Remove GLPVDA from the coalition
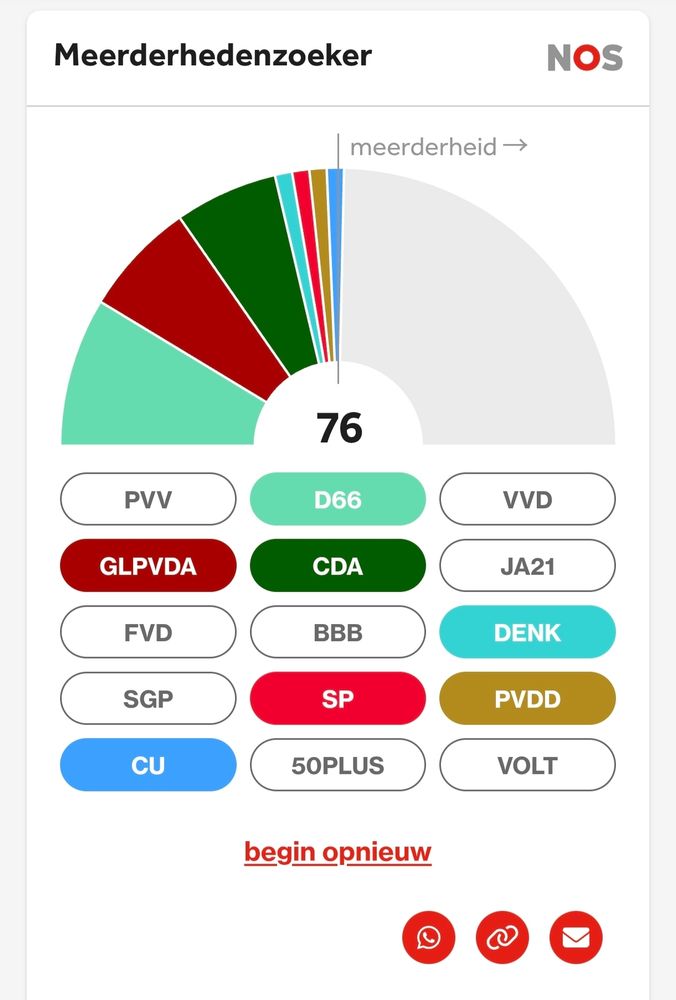676x1000 pixels. [148, 566]
